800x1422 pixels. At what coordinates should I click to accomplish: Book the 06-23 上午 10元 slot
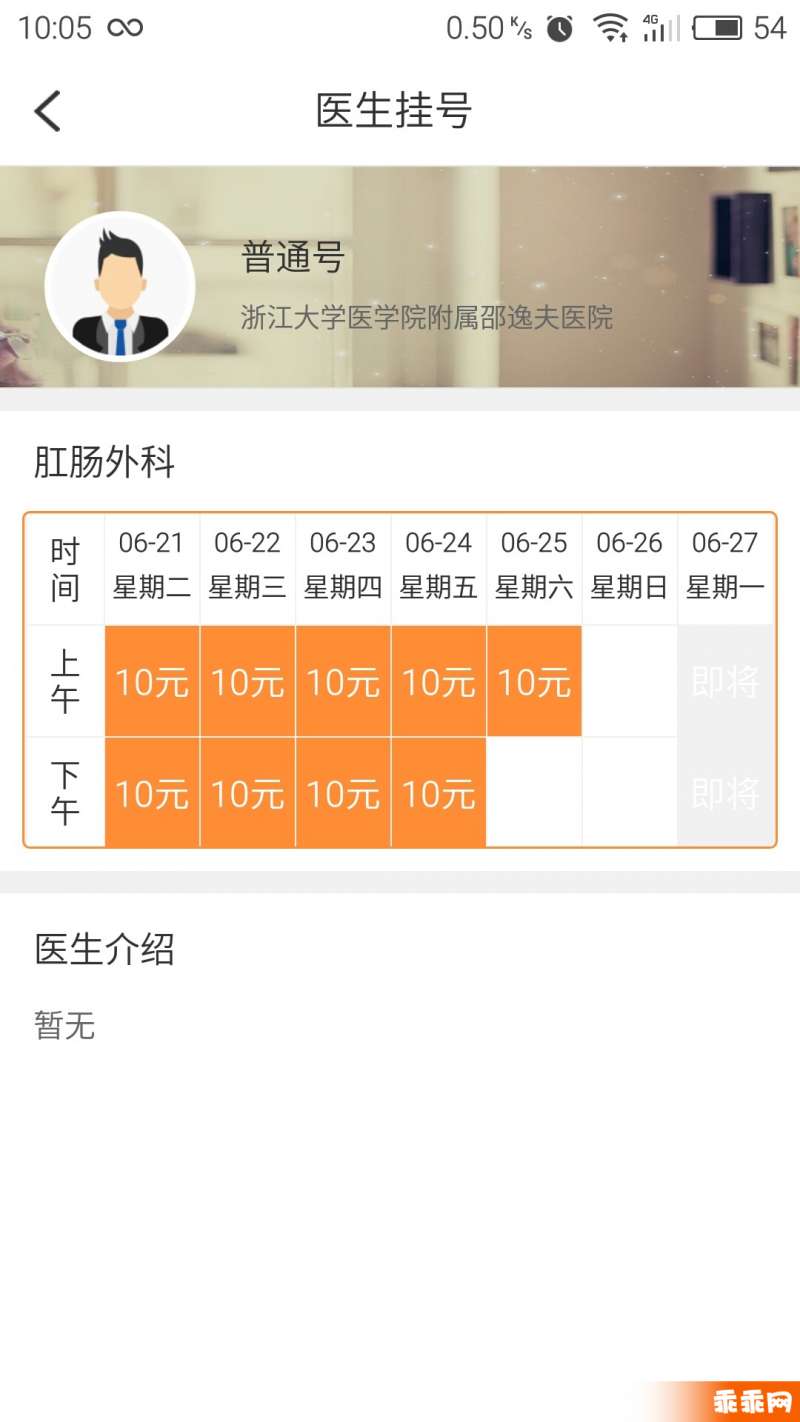pos(343,682)
